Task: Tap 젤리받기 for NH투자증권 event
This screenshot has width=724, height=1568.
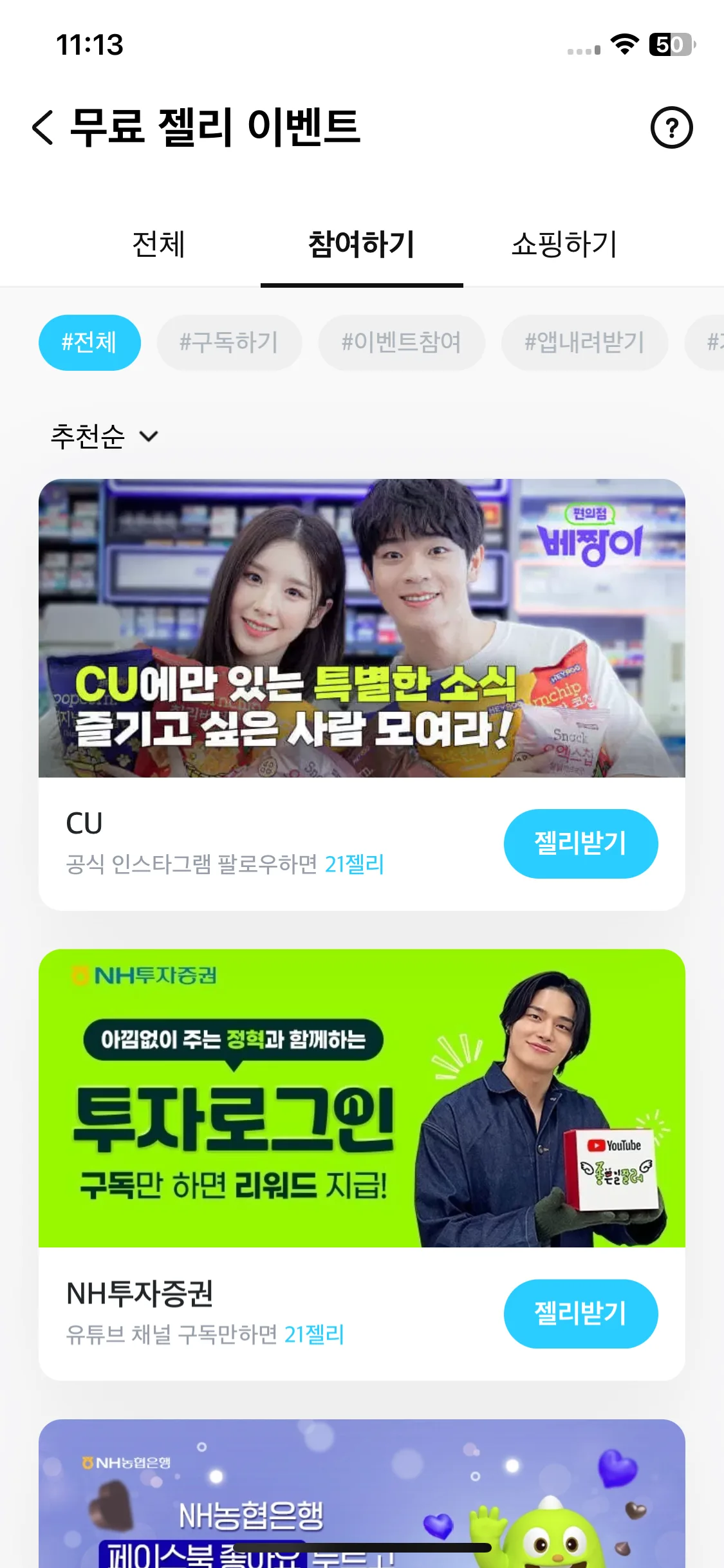Action: (x=580, y=1313)
